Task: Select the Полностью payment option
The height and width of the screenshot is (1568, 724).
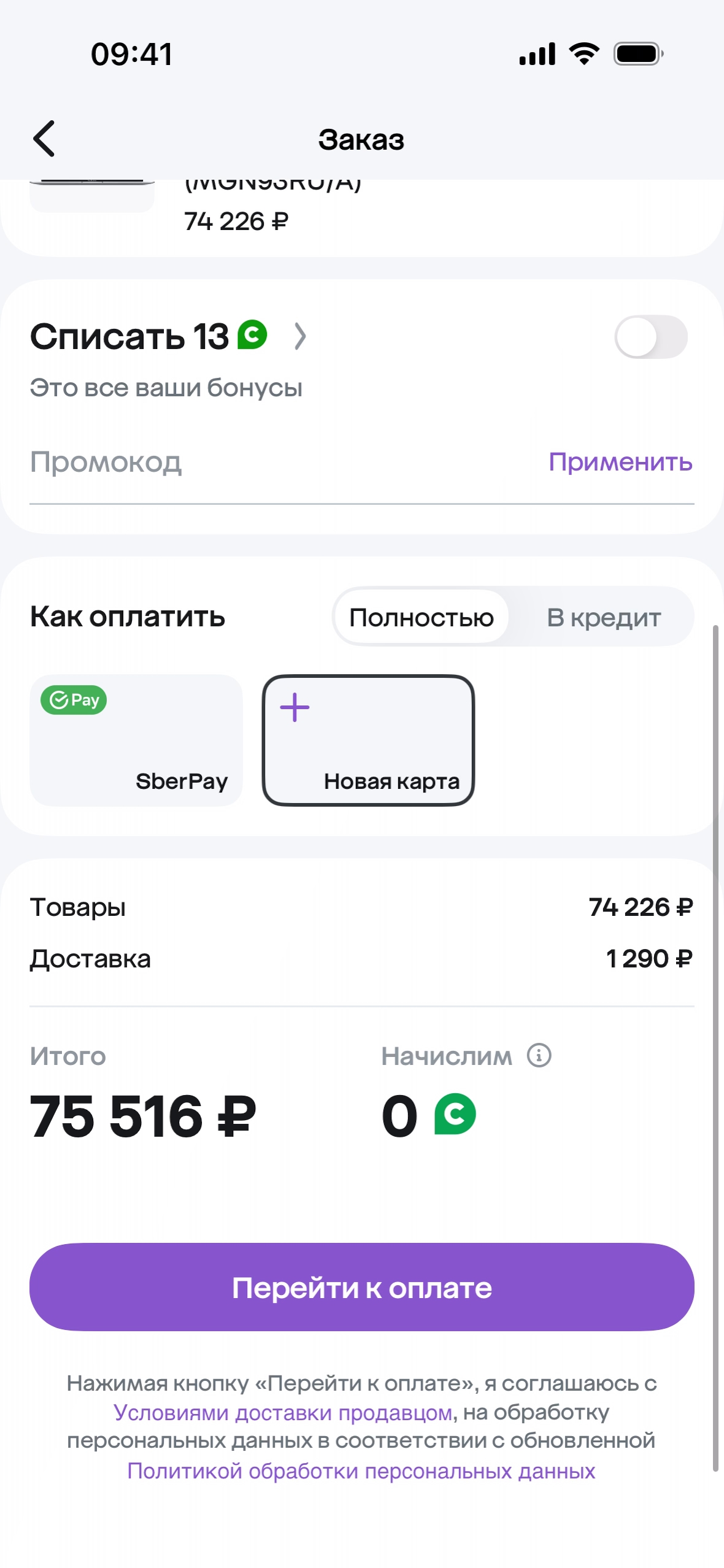Action: [x=422, y=617]
